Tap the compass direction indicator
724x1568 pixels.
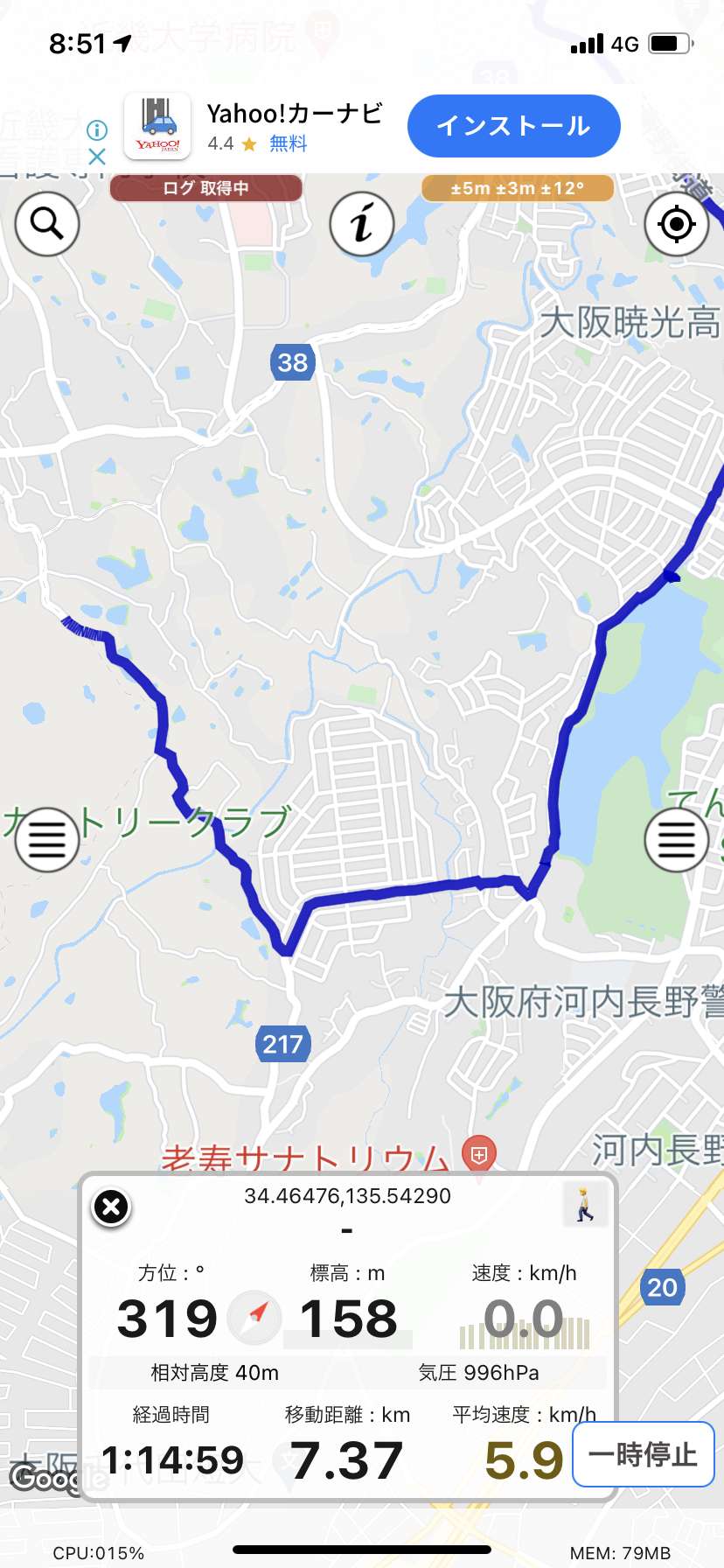click(x=254, y=1317)
